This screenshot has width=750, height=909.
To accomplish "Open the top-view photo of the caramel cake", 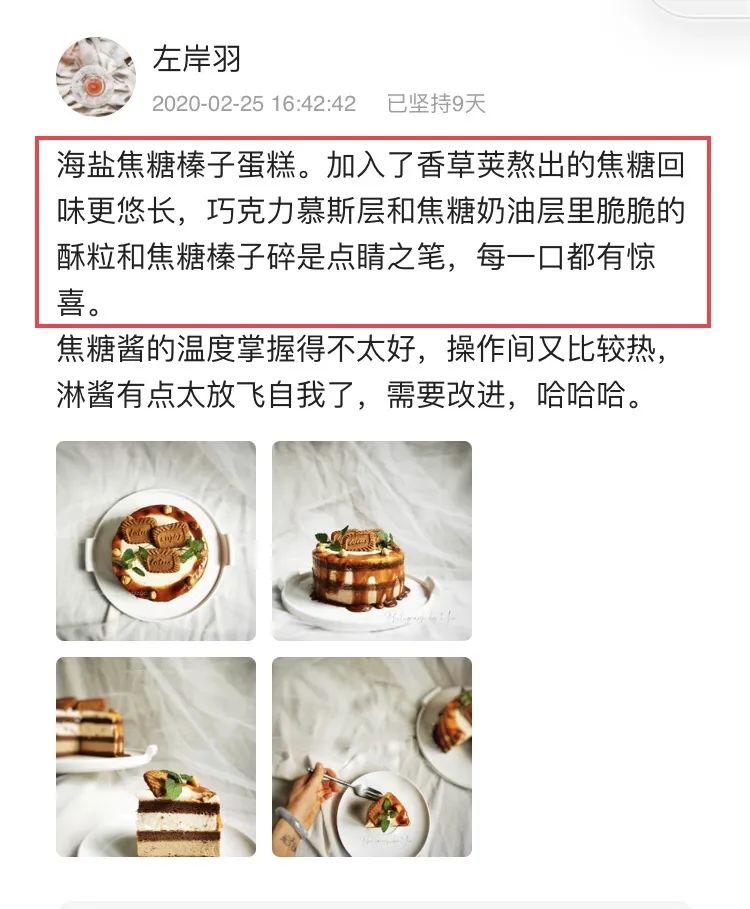I will (x=156, y=541).
